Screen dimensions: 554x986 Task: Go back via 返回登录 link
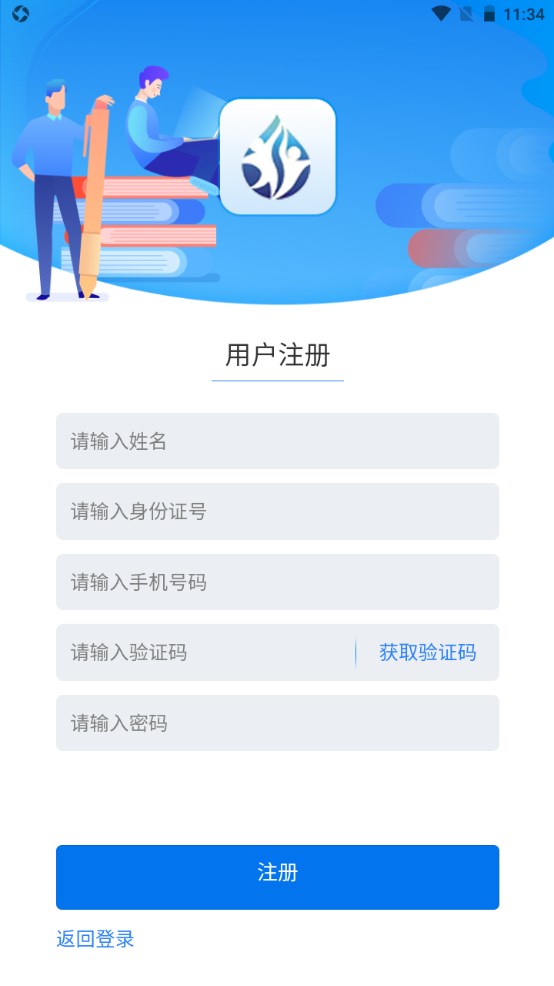[x=95, y=939]
